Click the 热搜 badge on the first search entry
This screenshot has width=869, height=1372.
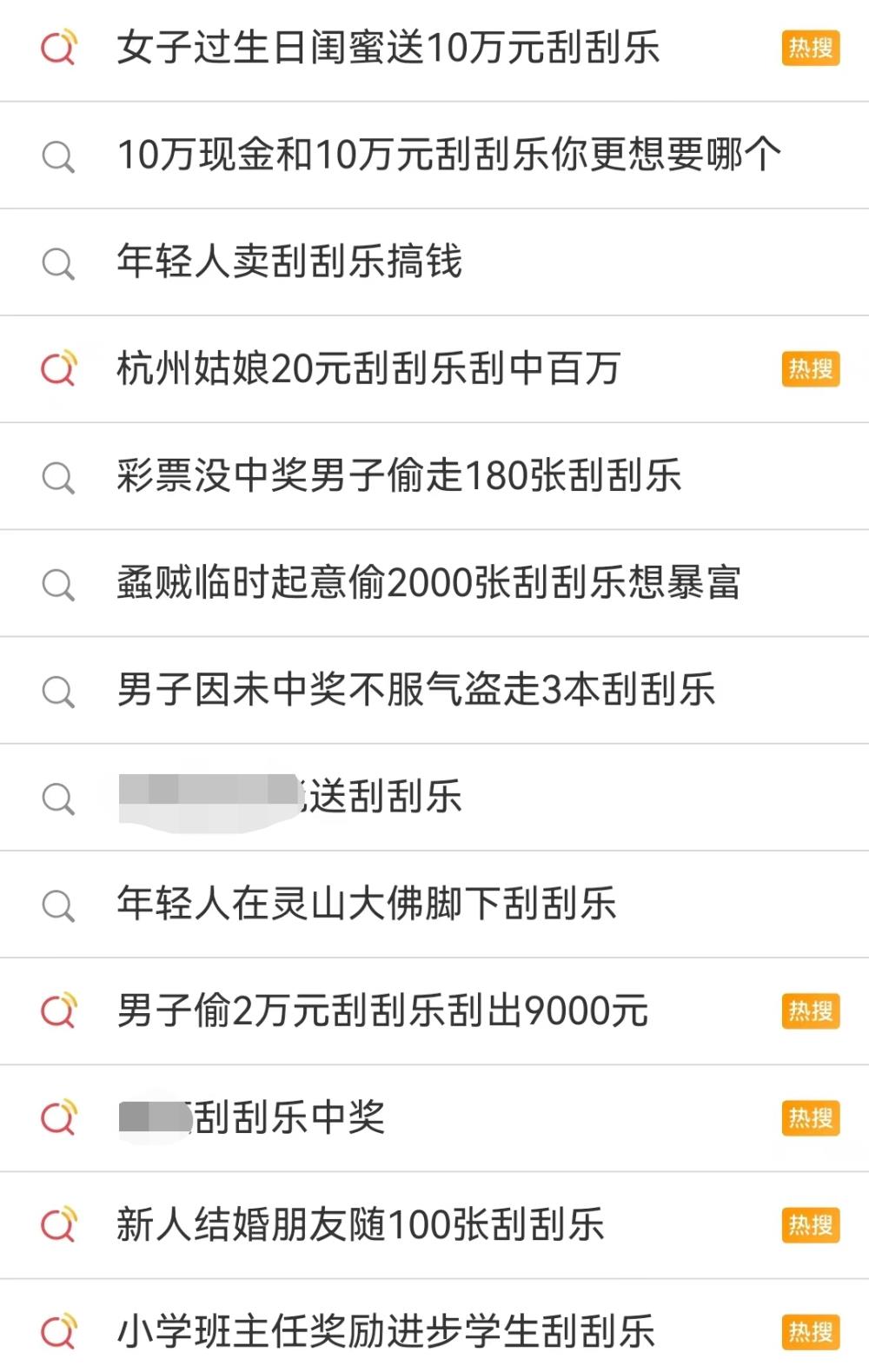(812, 50)
